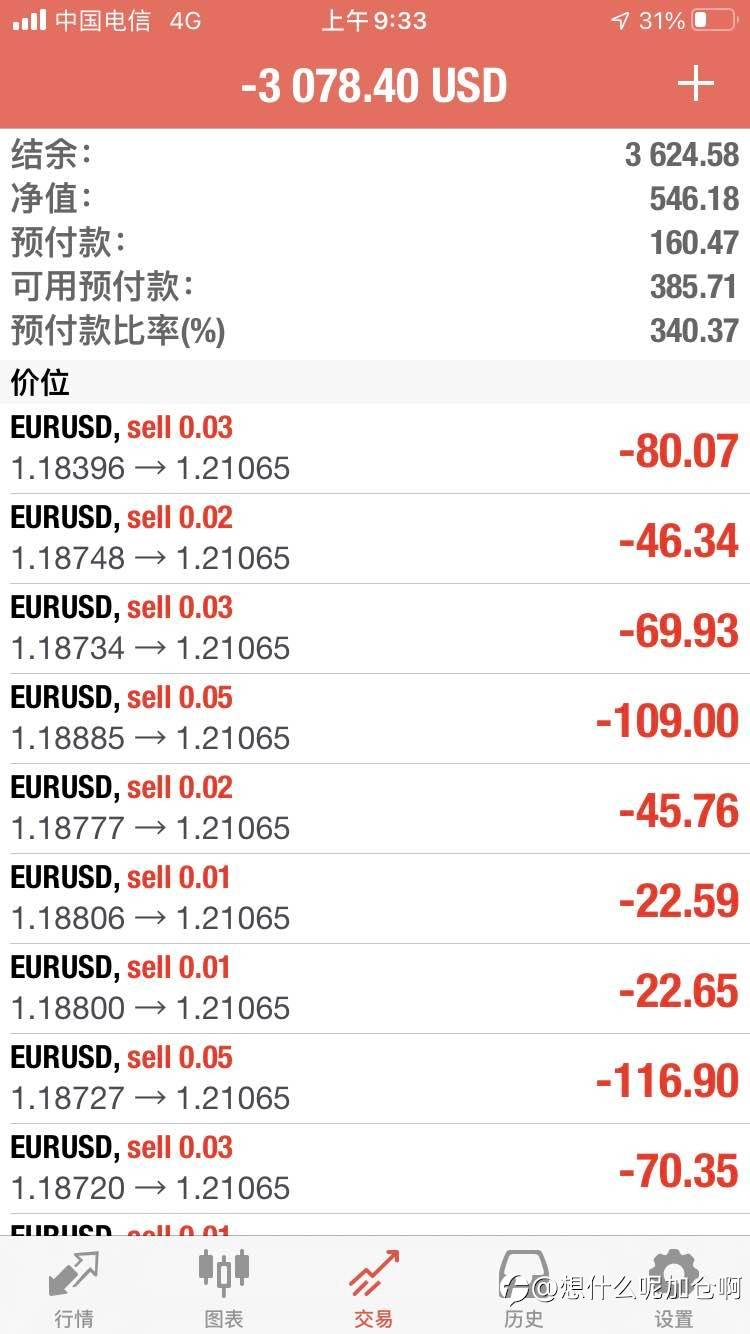View the EURUSD position opened at 1.18806
Viewport: 750px width, 1334px height.
pos(375,899)
